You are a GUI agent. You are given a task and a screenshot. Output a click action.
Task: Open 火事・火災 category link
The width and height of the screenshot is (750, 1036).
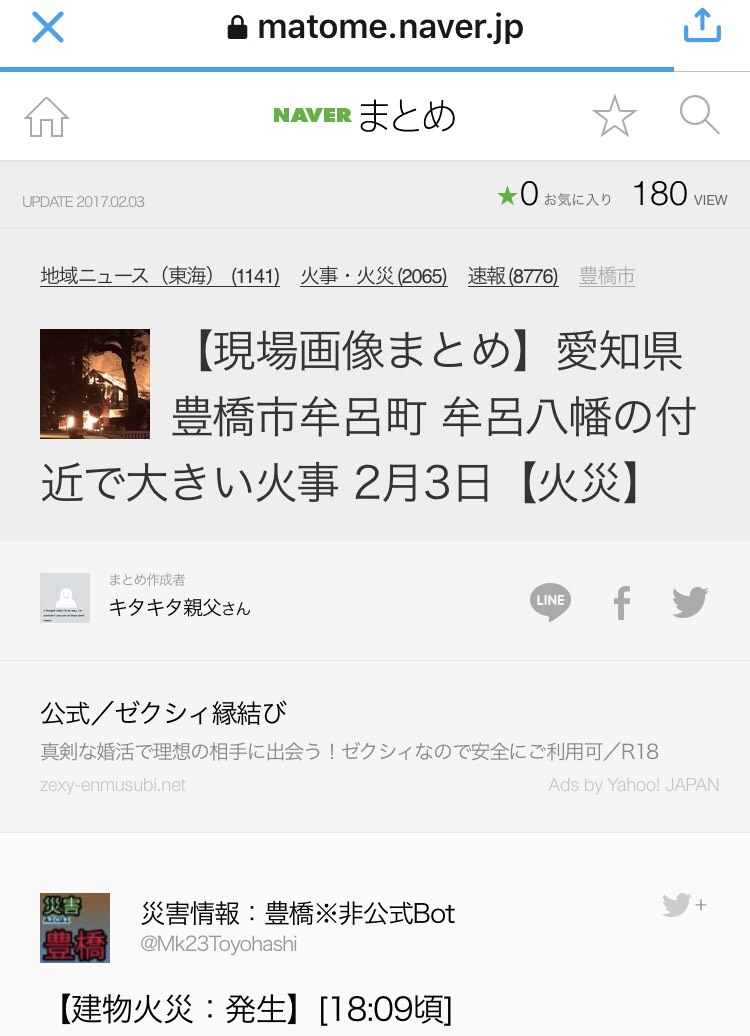[x=373, y=277]
